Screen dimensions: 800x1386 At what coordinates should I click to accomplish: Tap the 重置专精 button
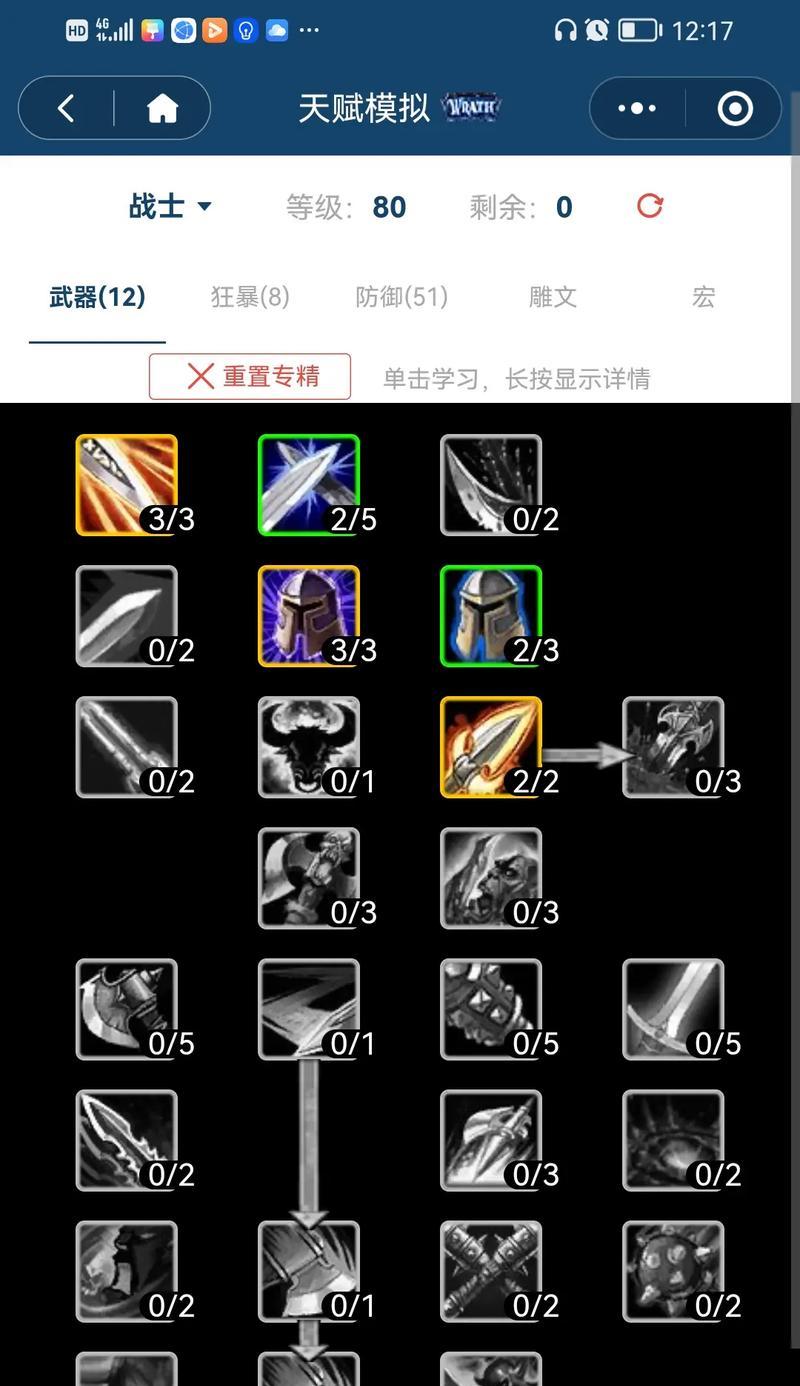point(250,376)
